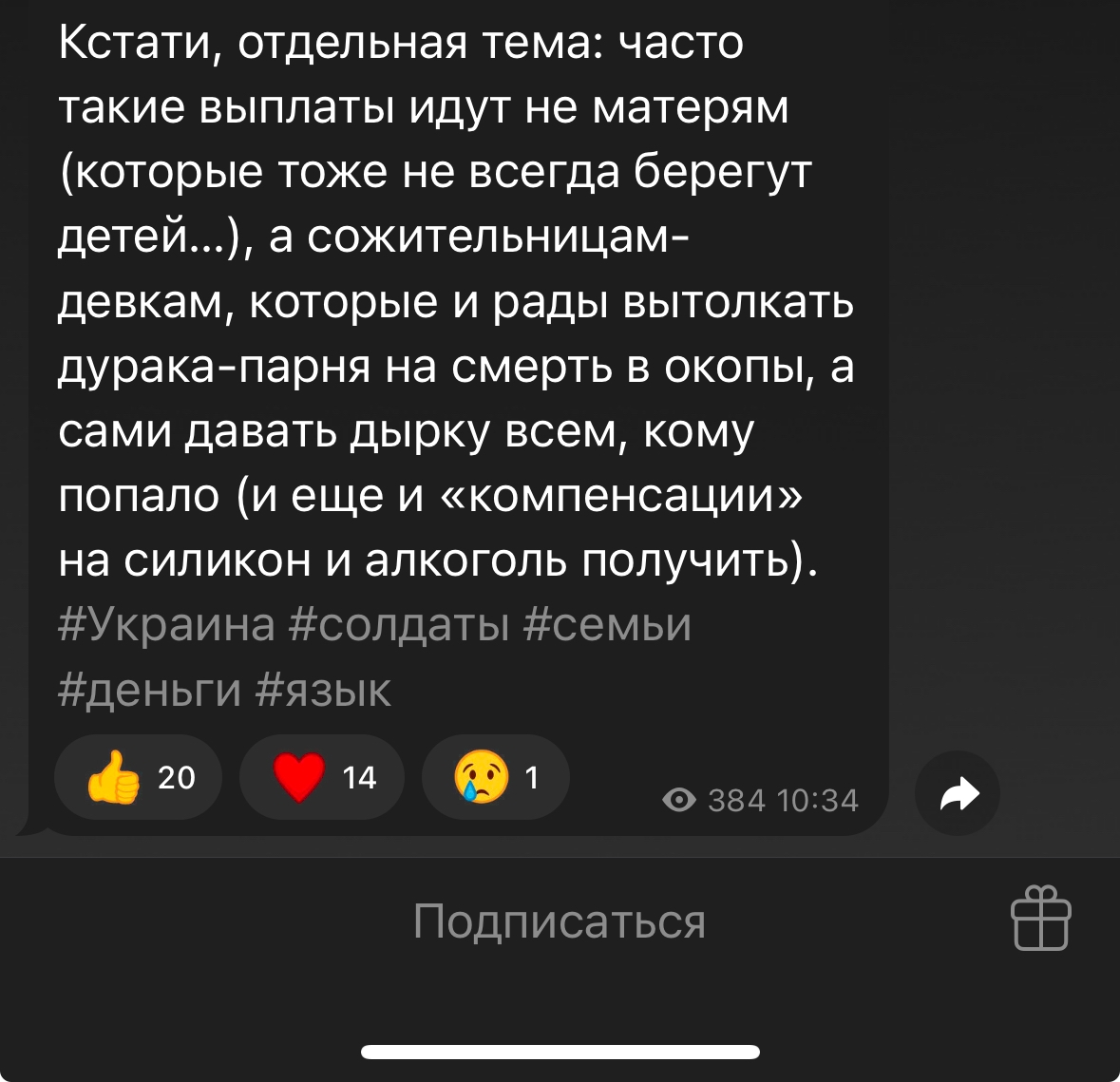This screenshot has height=1082, width=1120.
Task: Open the gift icon
Action: (1041, 919)
